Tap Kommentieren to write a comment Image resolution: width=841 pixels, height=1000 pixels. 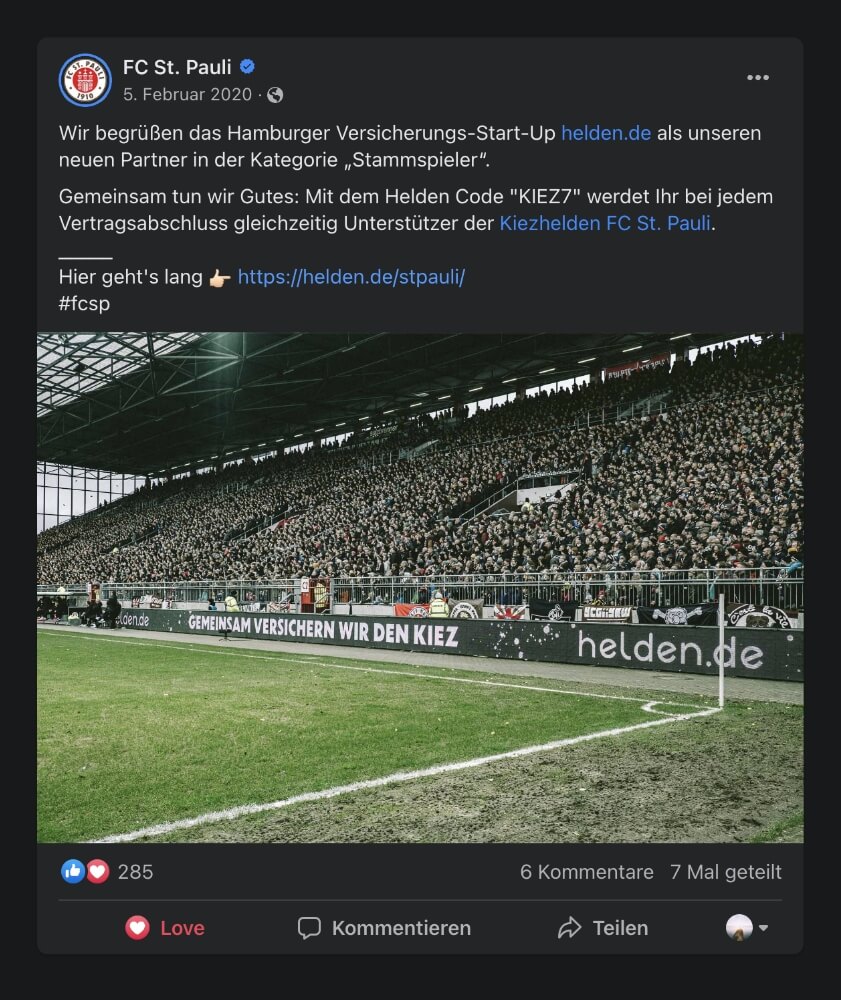(384, 928)
